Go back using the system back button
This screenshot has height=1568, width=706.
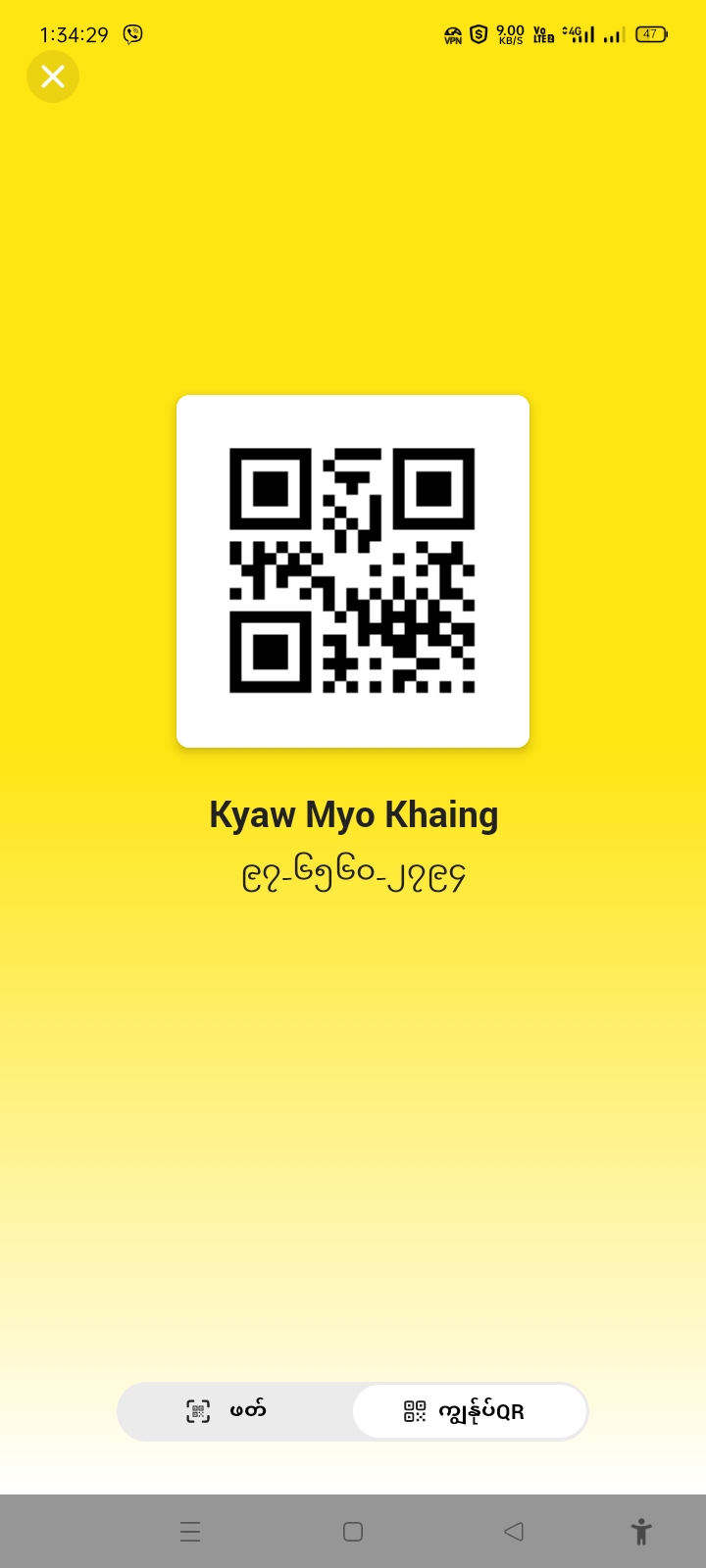514,1532
